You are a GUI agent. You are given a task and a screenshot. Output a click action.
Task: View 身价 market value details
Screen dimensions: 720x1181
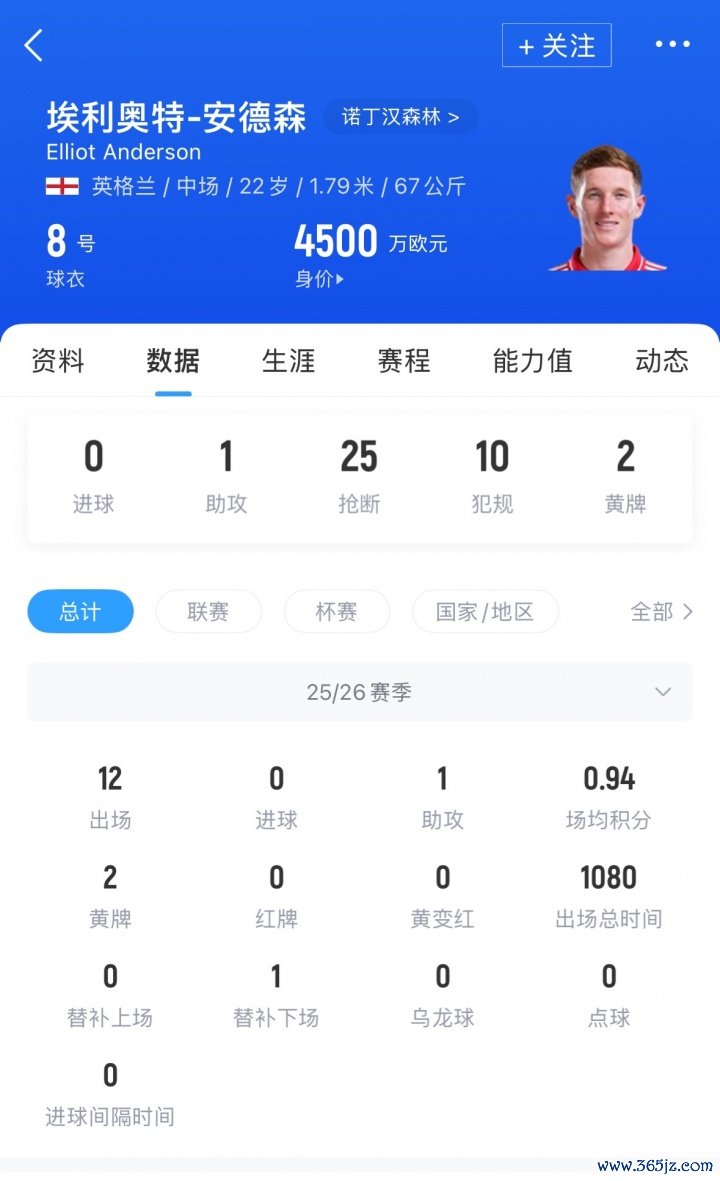pos(319,279)
